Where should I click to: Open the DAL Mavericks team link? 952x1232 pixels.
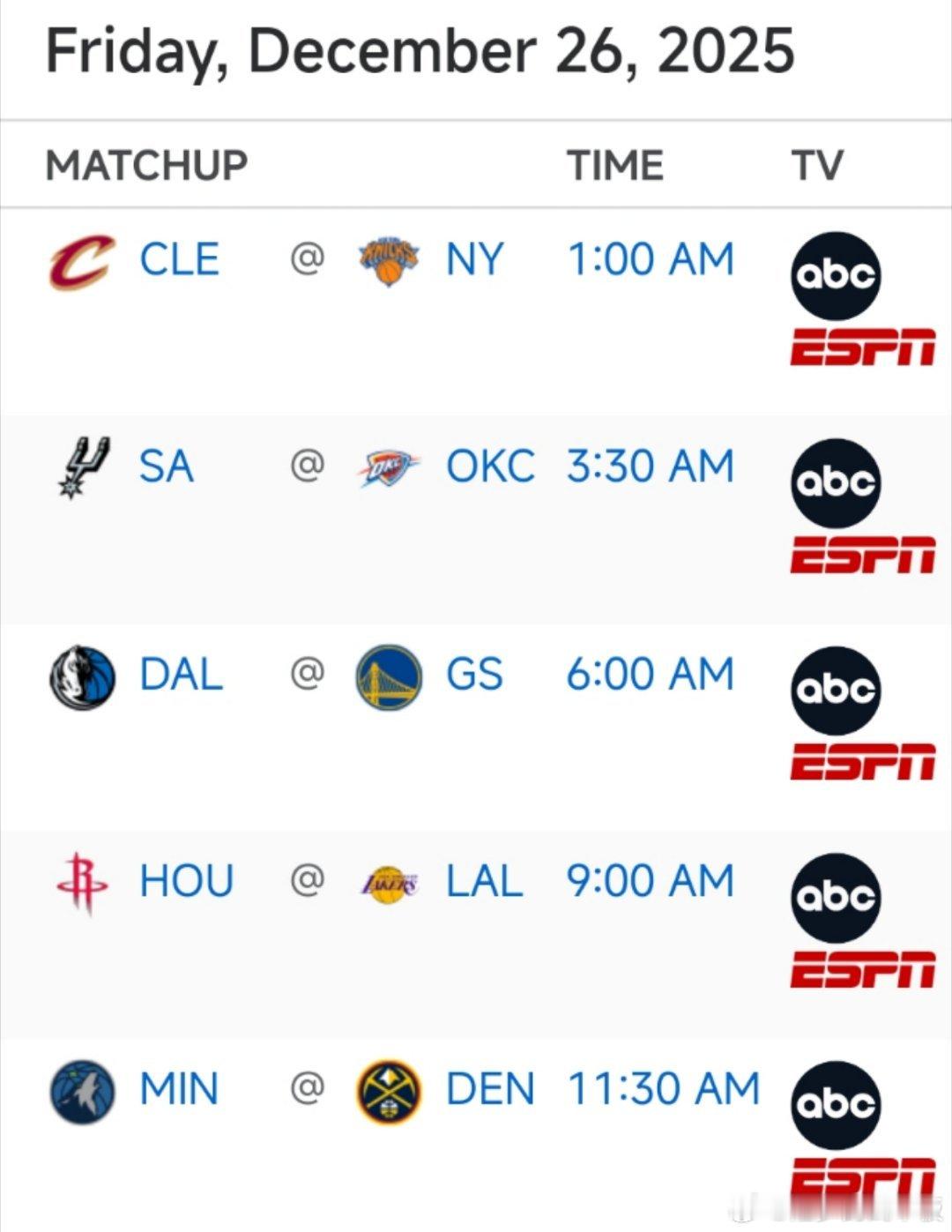tap(181, 675)
